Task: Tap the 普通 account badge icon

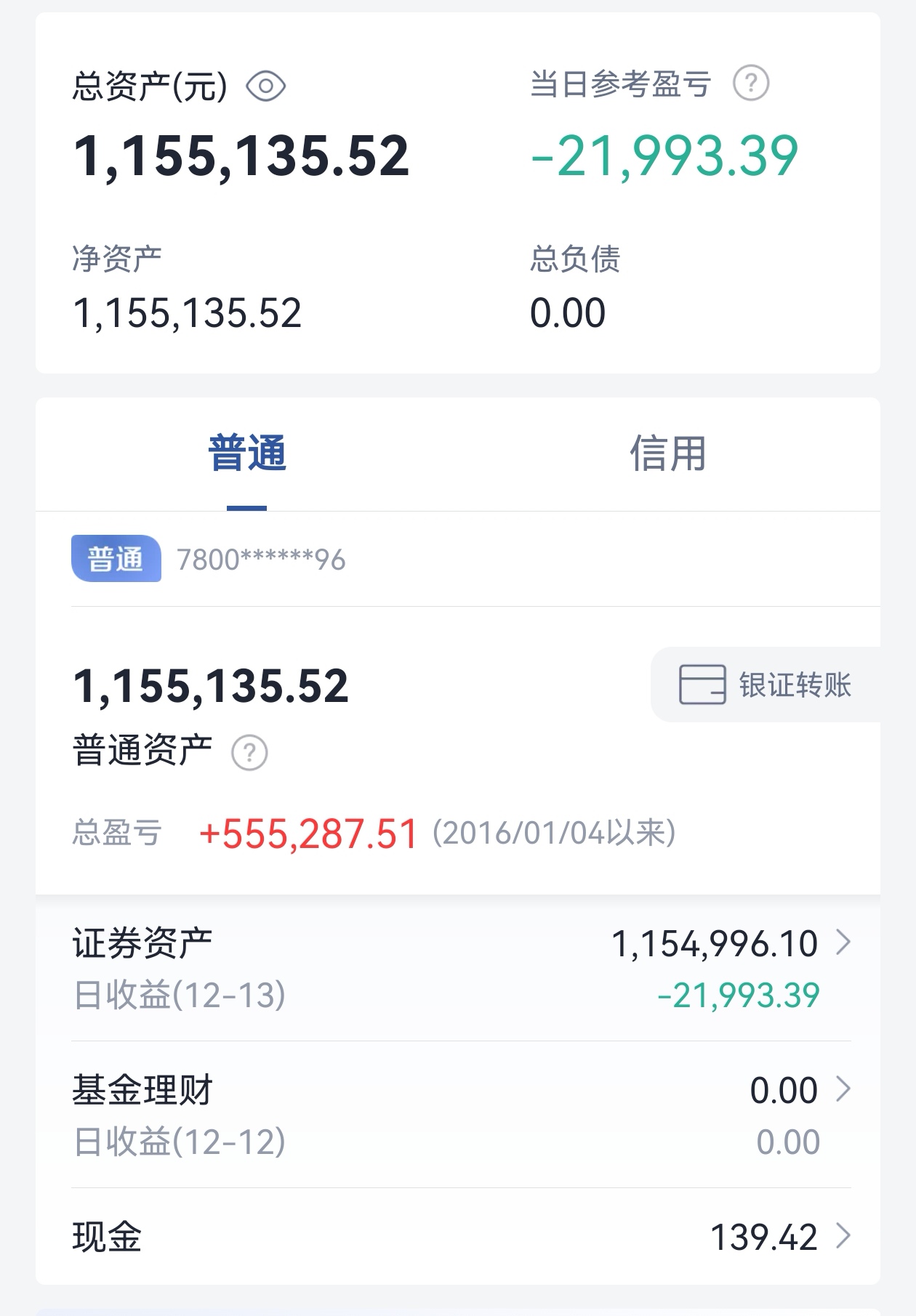Action: coord(117,557)
